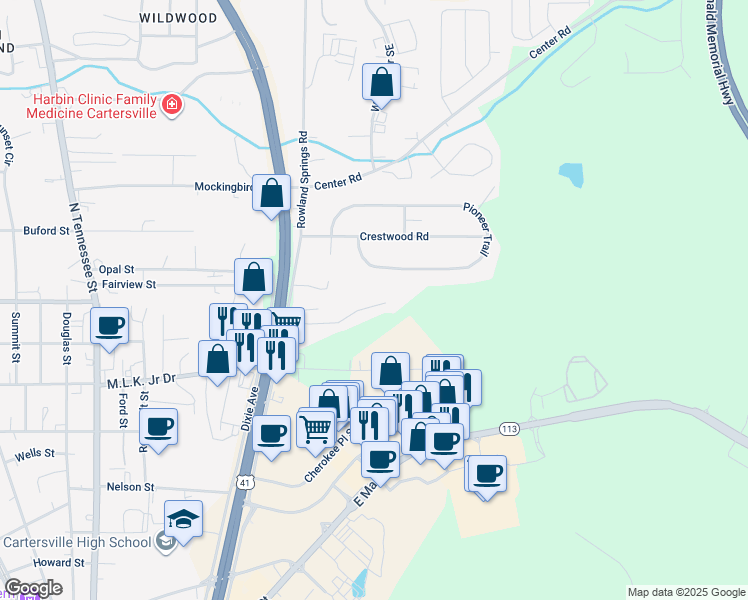Image resolution: width=748 pixels, height=600 pixels.
Task: Open Cartersville High School place icon
Action: (x=166, y=543)
